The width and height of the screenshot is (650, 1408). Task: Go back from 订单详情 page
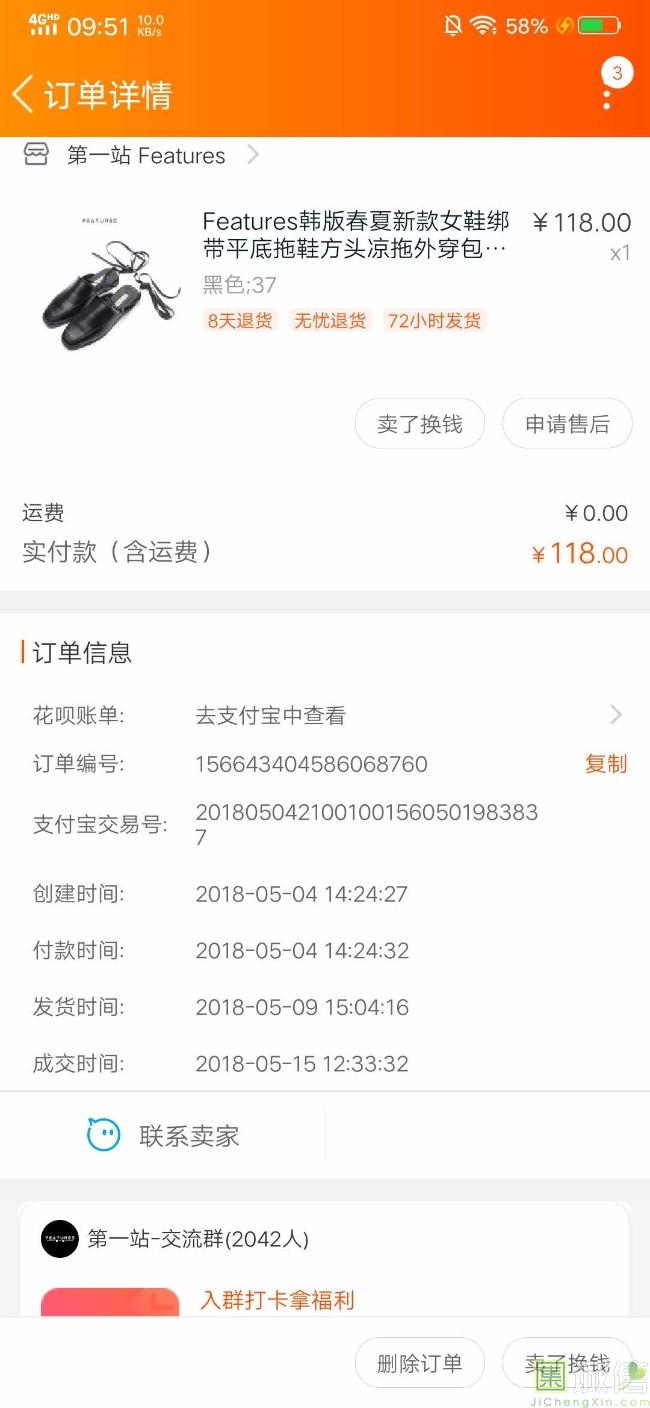(x=24, y=95)
